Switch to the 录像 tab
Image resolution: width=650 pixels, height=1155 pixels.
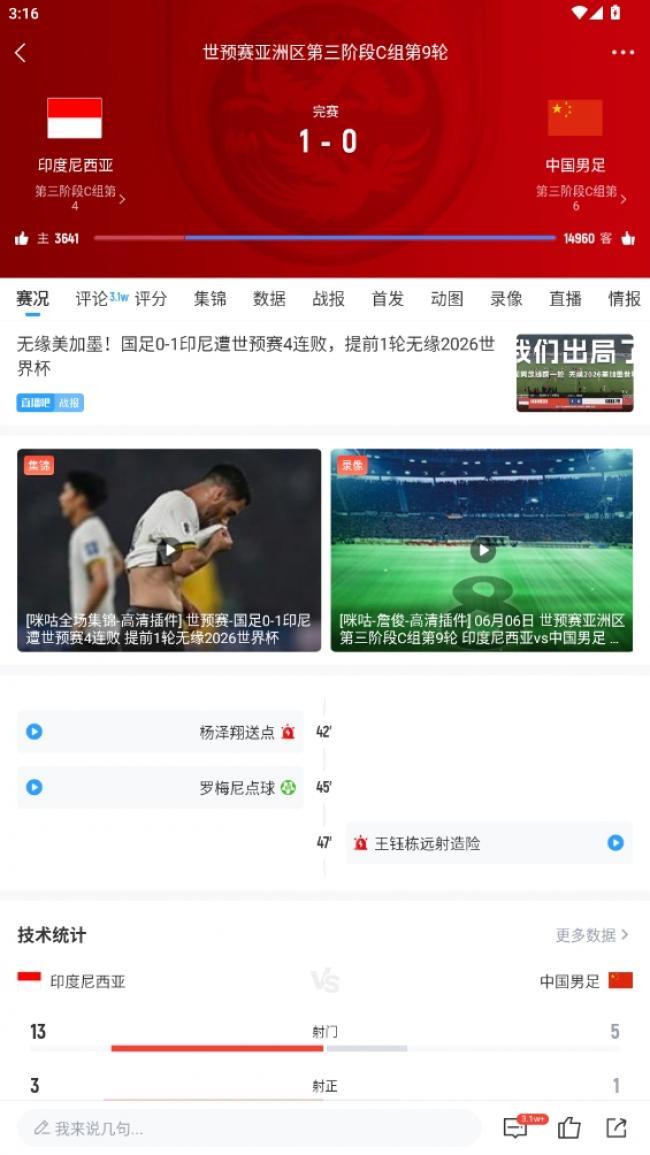click(x=506, y=298)
